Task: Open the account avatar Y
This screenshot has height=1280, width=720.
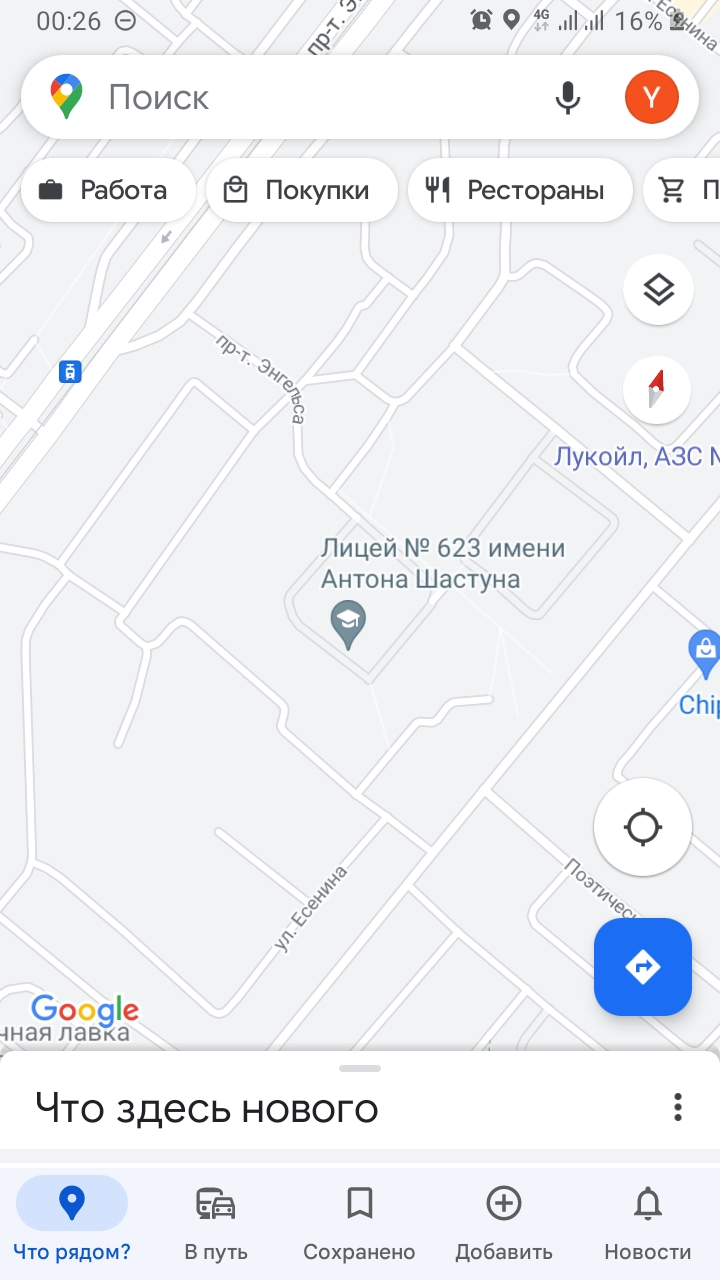Action: pyautogui.click(x=651, y=97)
